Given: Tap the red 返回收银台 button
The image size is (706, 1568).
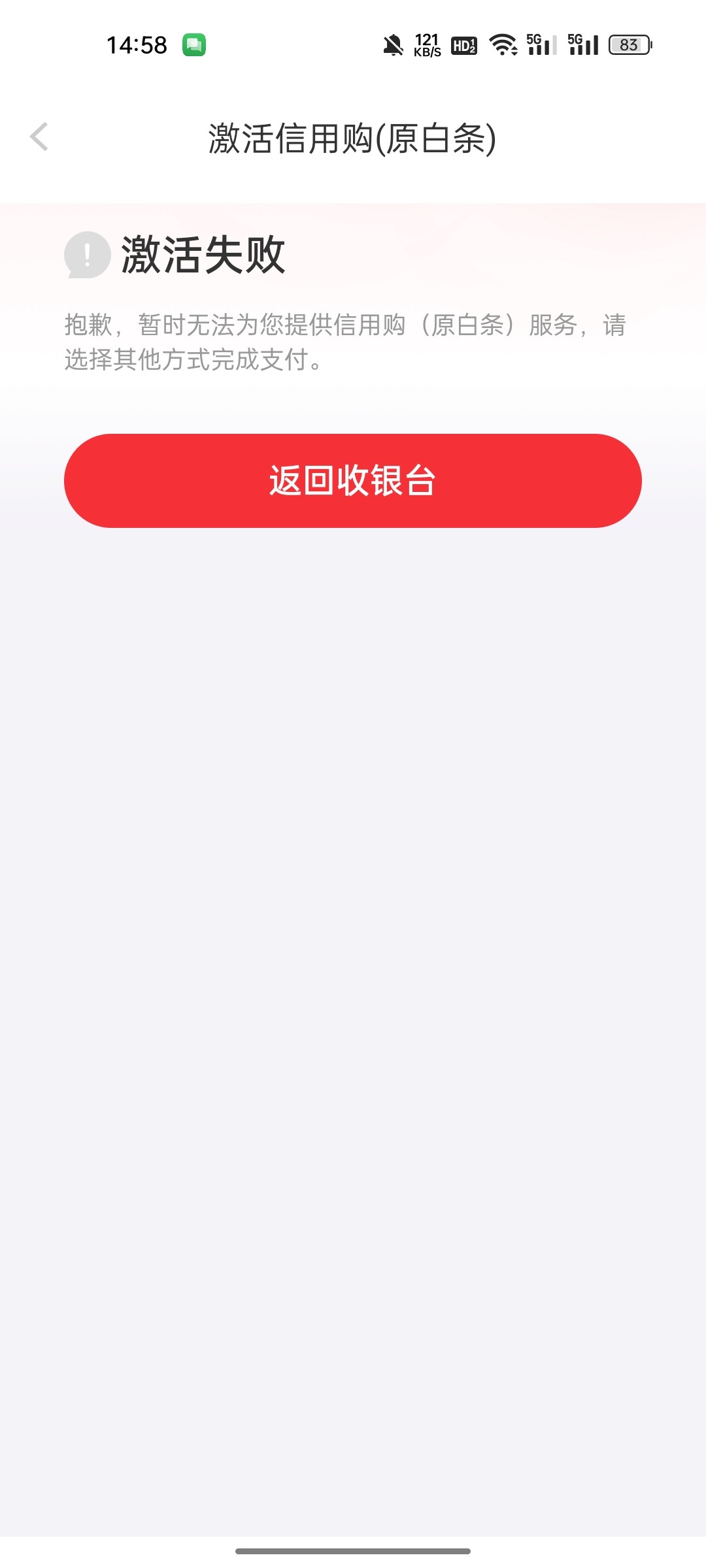Looking at the screenshot, I should click(x=353, y=481).
